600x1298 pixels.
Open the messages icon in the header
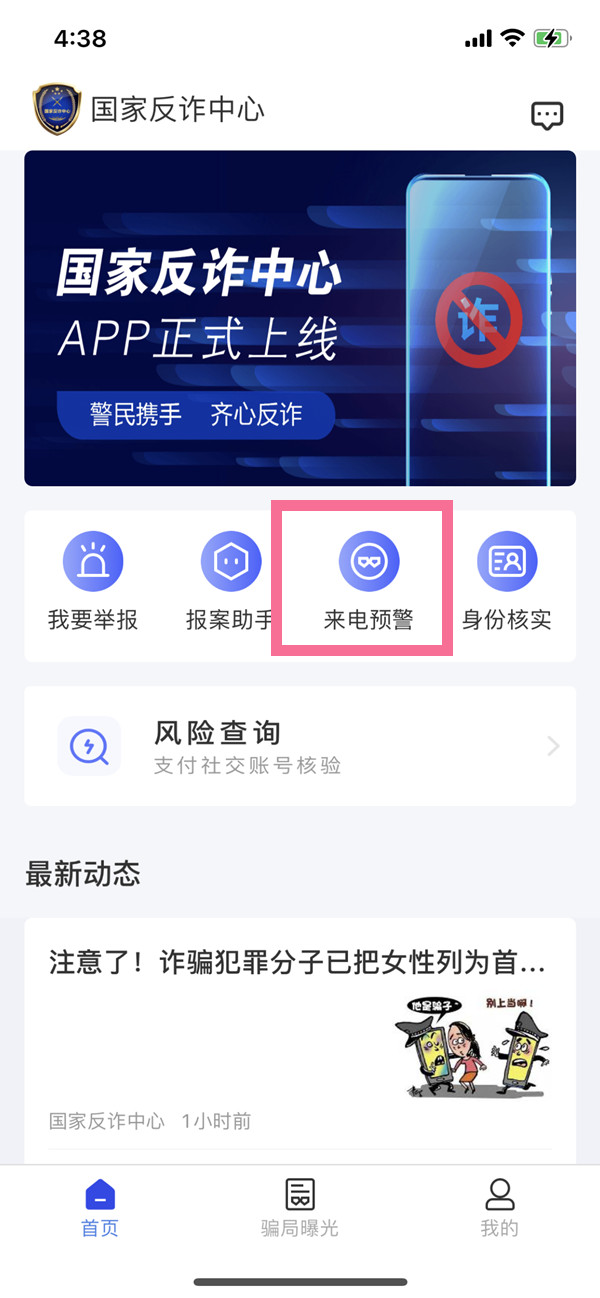tap(547, 115)
